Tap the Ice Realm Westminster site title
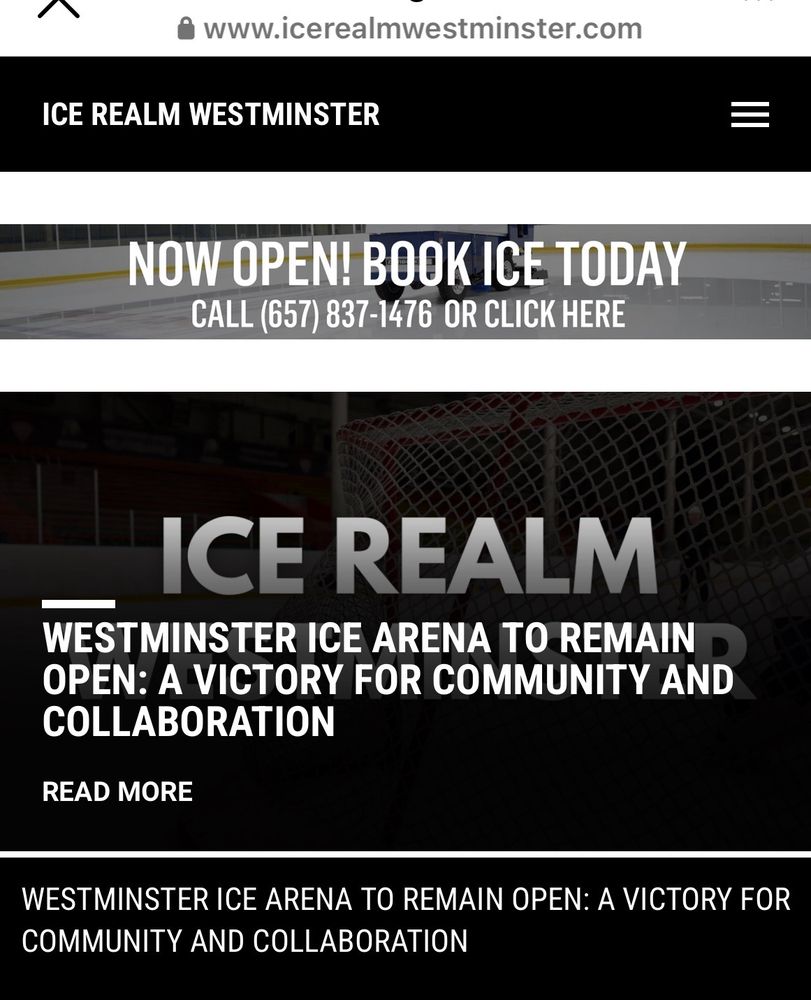Image resolution: width=811 pixels, height=1000 pixels. click(x=211, y=115)
